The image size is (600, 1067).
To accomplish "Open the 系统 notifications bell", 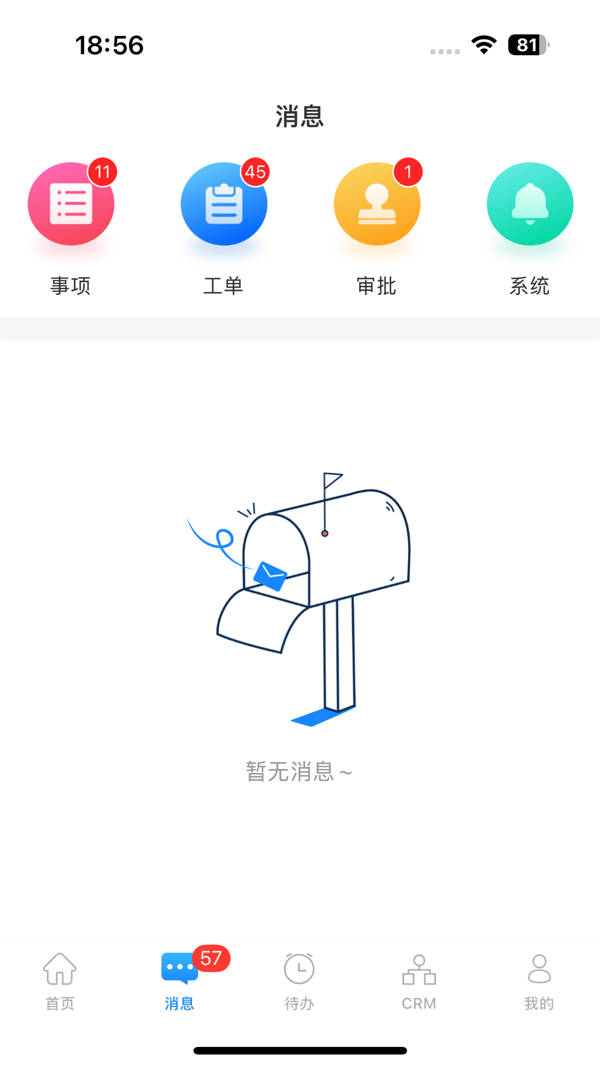I will (x=529, y=205).
